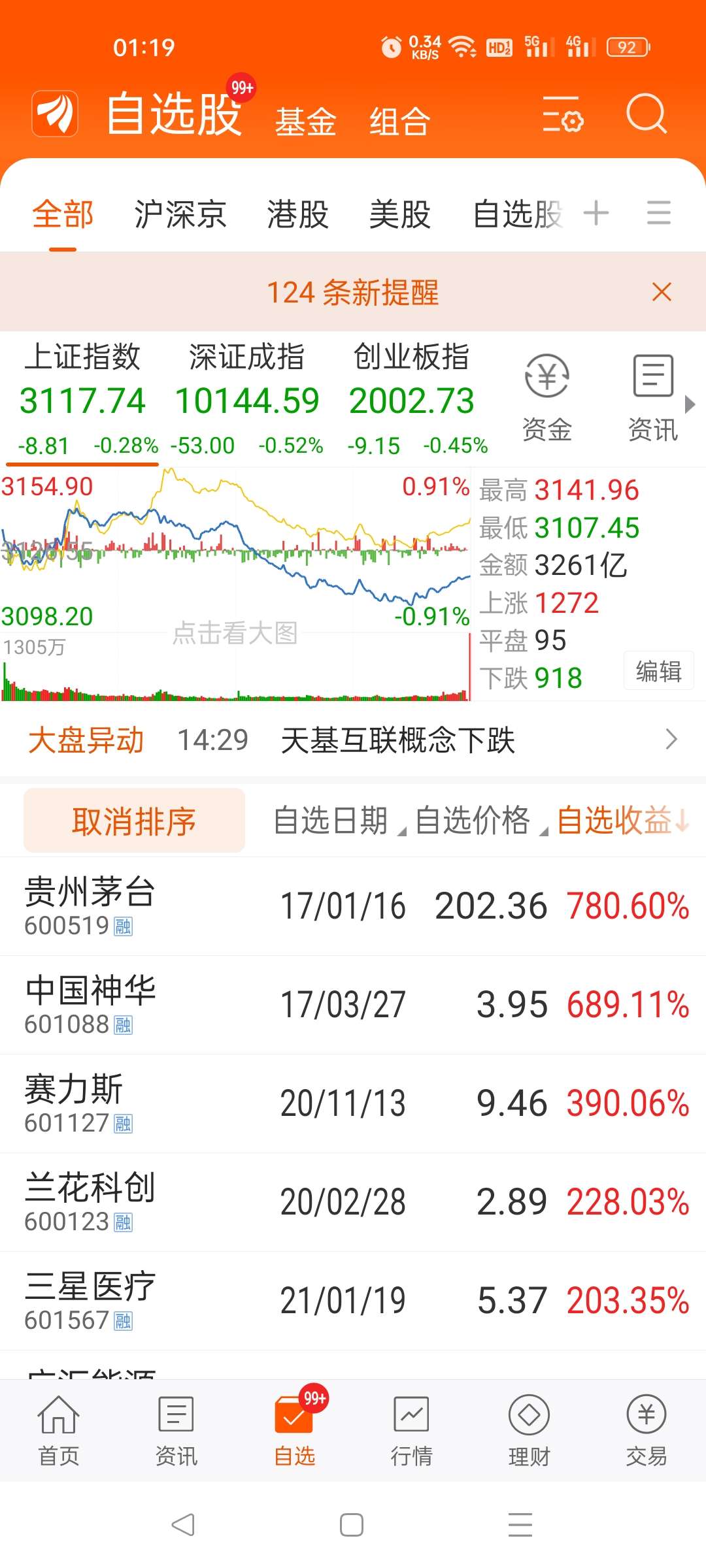Tap the system back button
The width and height of the screenshot is (706, 1568).
pos(183,1525)
